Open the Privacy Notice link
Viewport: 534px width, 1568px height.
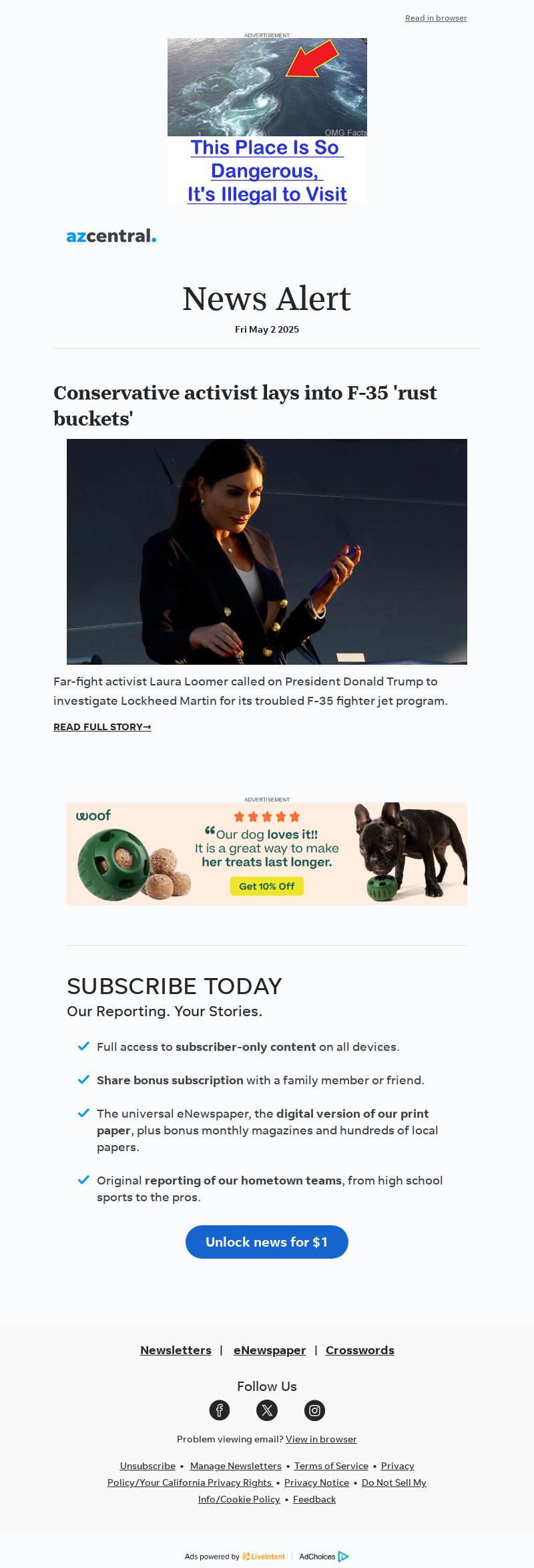click(x=316, y=1482)
